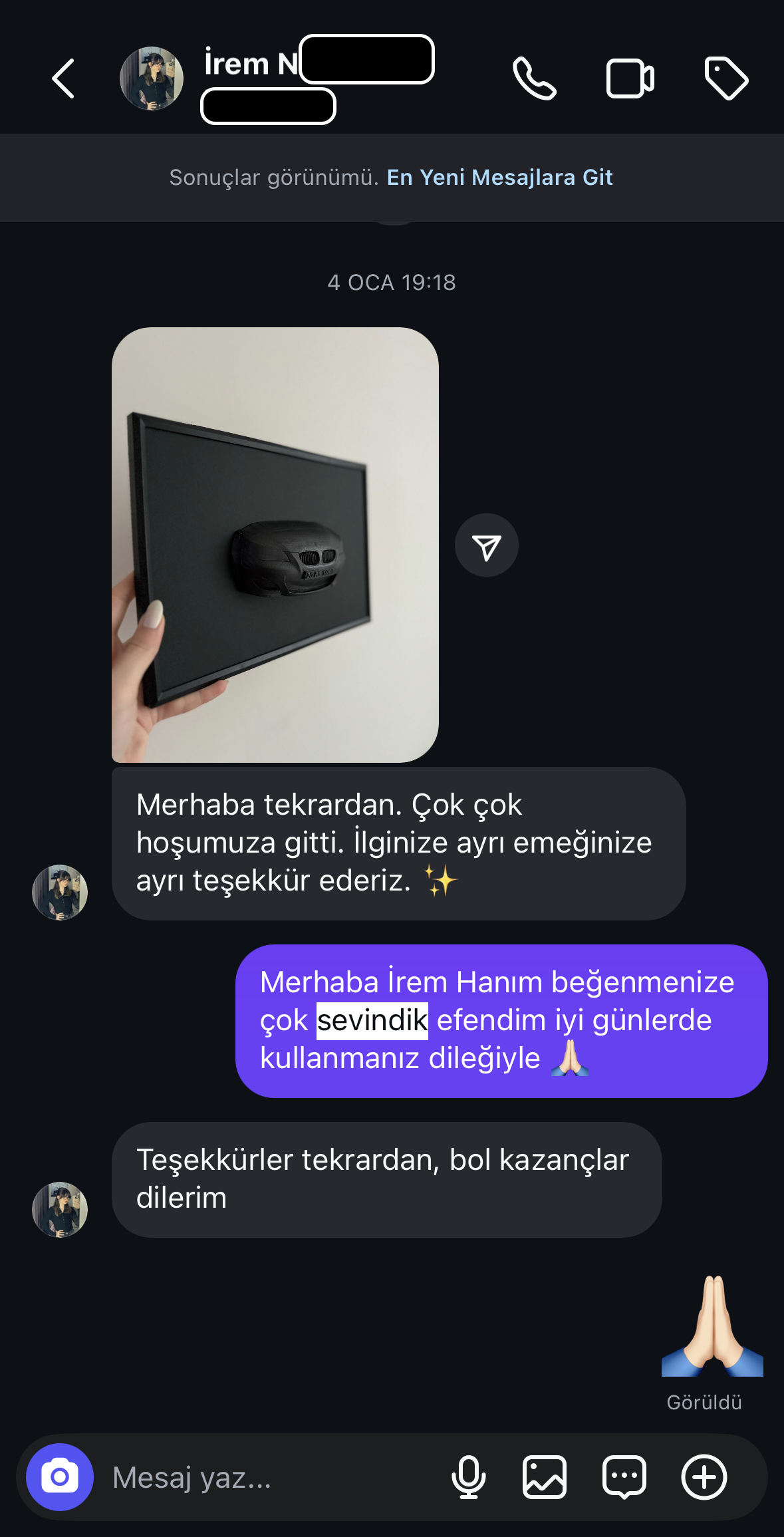Screen dimensions: 784x1537
Task: Open the label tag icon
Action: click(x=726, y=78)
